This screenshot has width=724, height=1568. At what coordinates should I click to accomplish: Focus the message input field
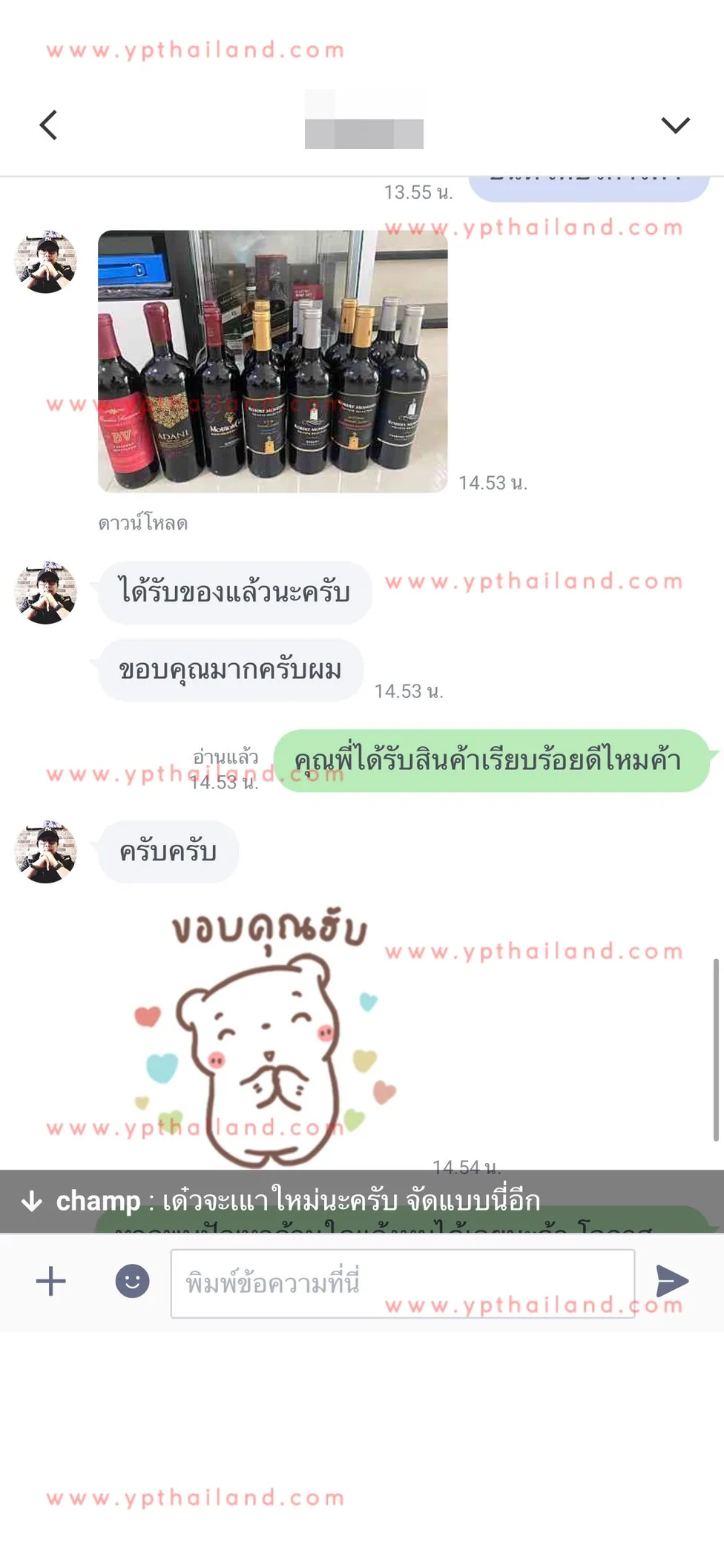click(x=403, y=1283)
